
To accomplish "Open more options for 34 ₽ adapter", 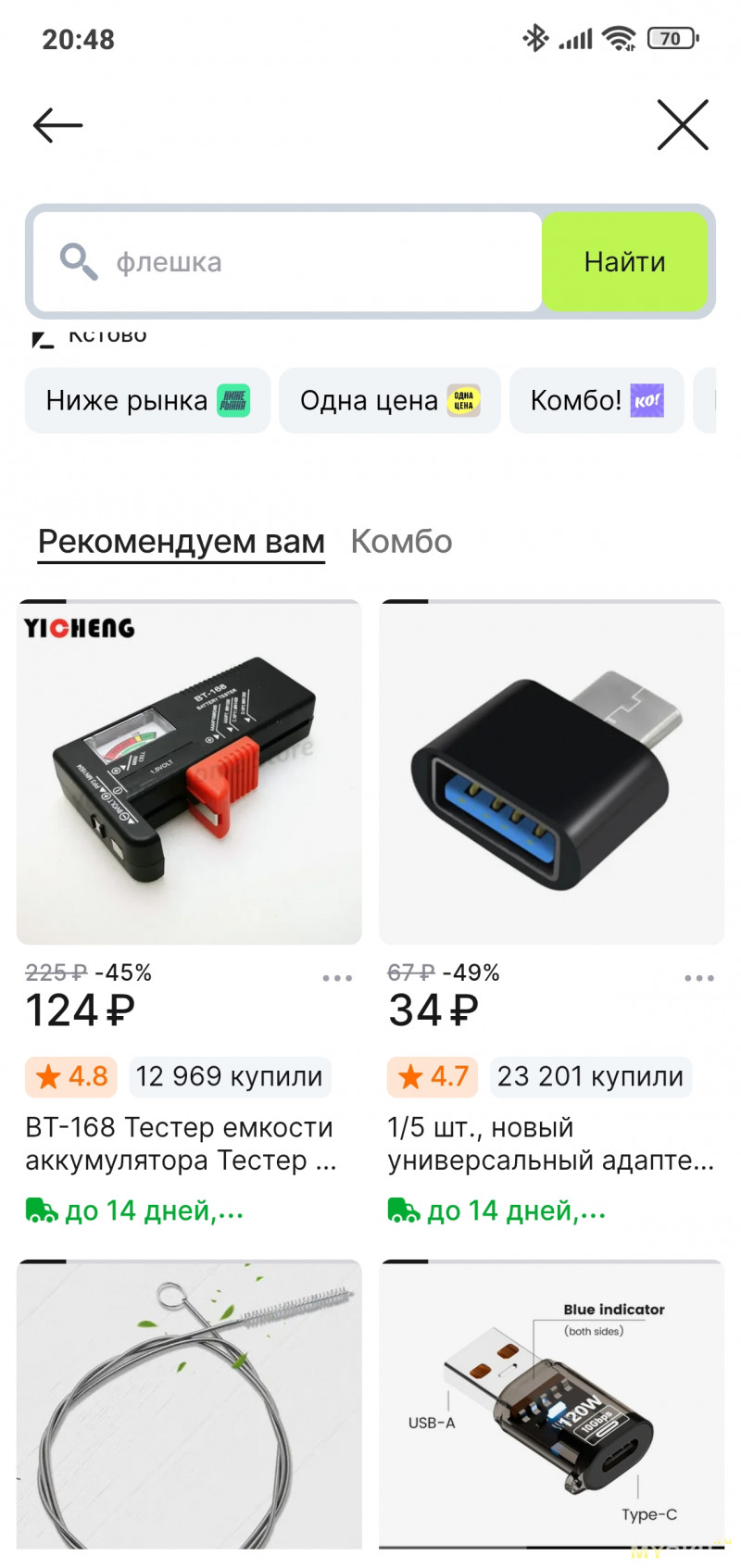I will coord(698,978).
